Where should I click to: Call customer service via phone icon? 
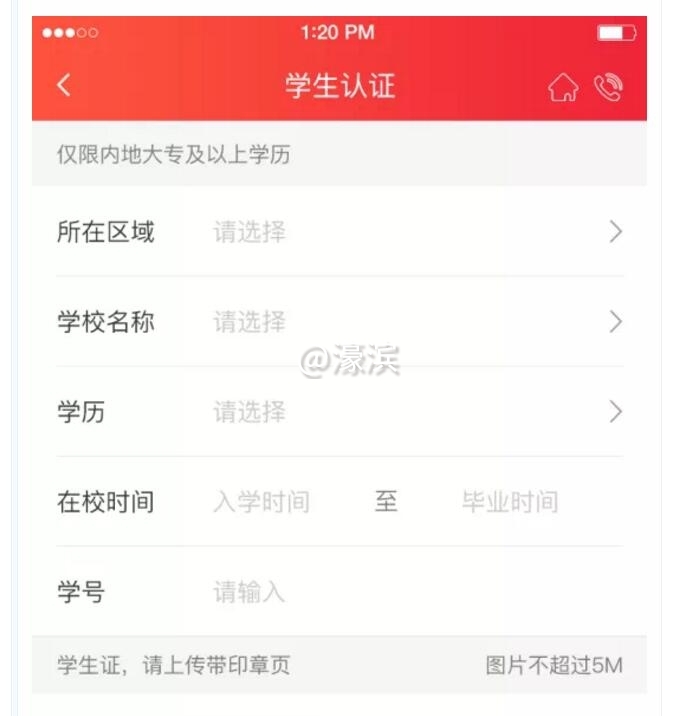point(608,87)
